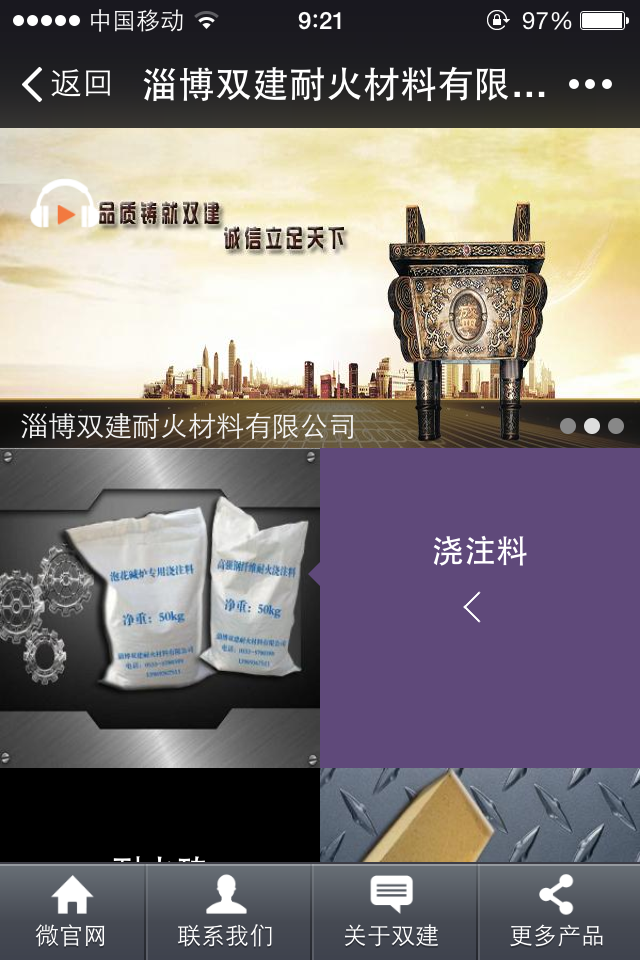Open the 关于双建 tab
Viewport: 640px width, 960px height.
(391, 912)
